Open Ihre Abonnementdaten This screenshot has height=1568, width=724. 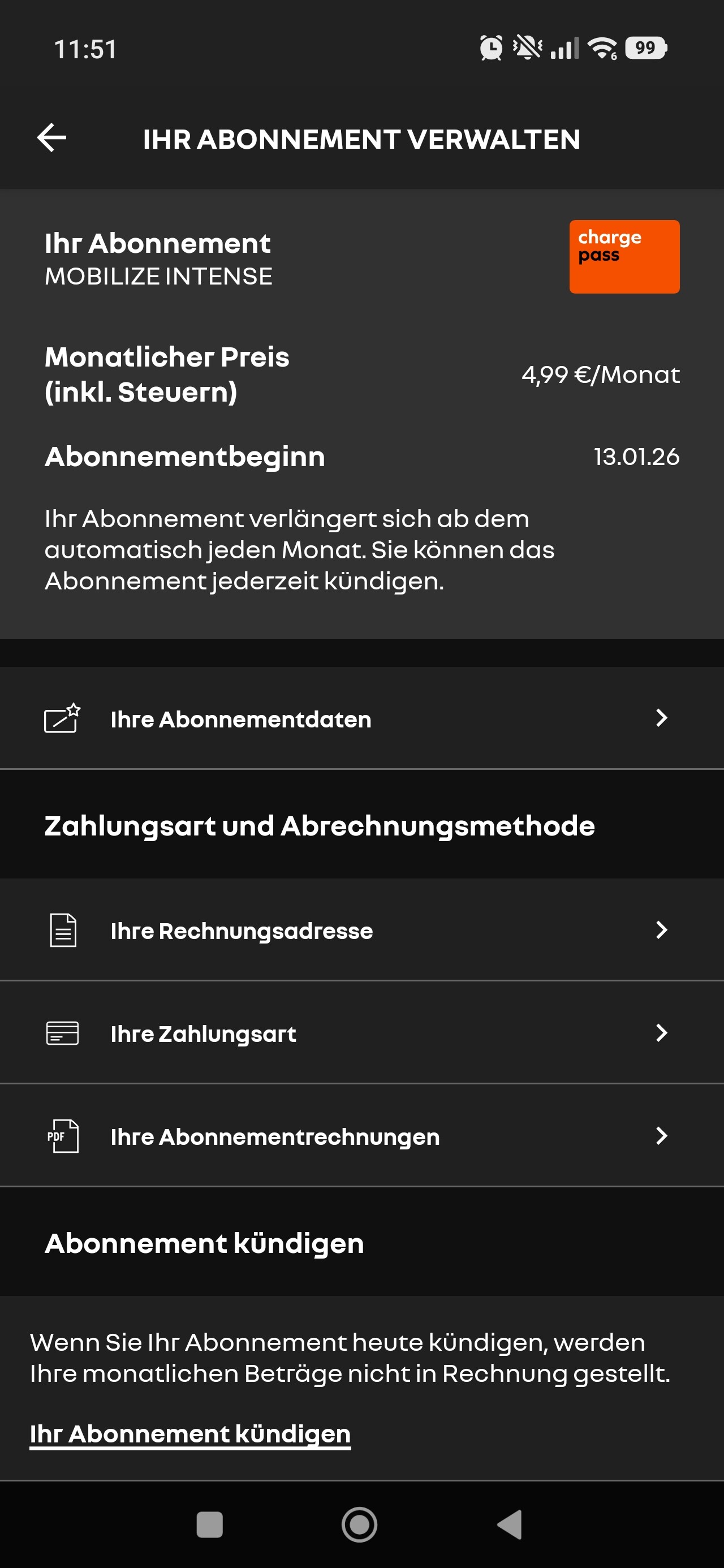click(361, 719)
